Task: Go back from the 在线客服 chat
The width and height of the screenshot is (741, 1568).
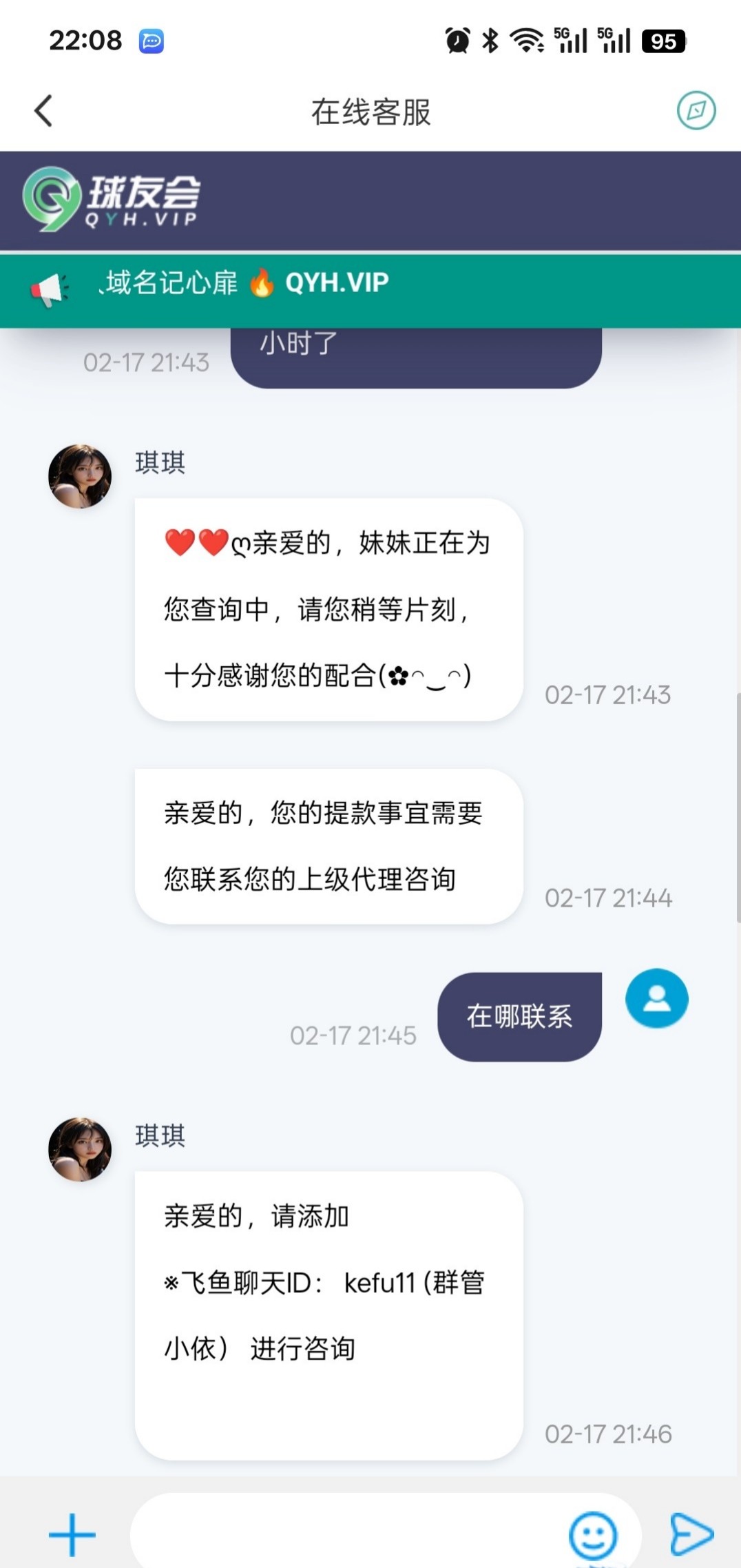Action: pyautogui.click(x=43, y=111)
